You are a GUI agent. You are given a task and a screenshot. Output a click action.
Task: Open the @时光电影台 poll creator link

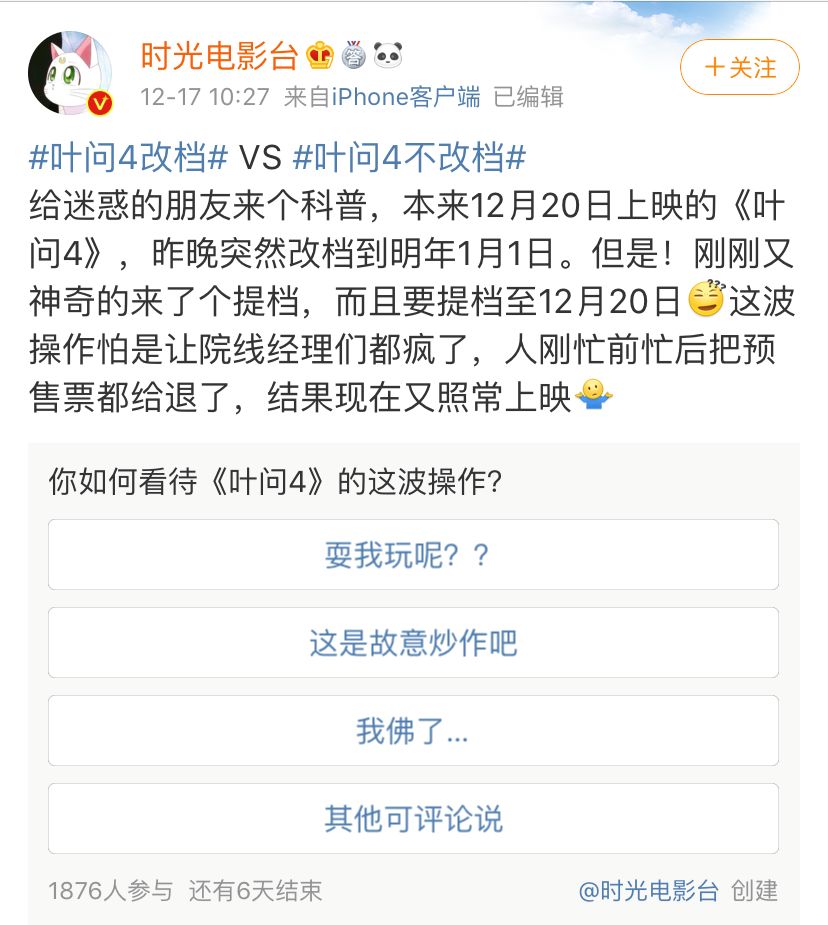[648, 891]
